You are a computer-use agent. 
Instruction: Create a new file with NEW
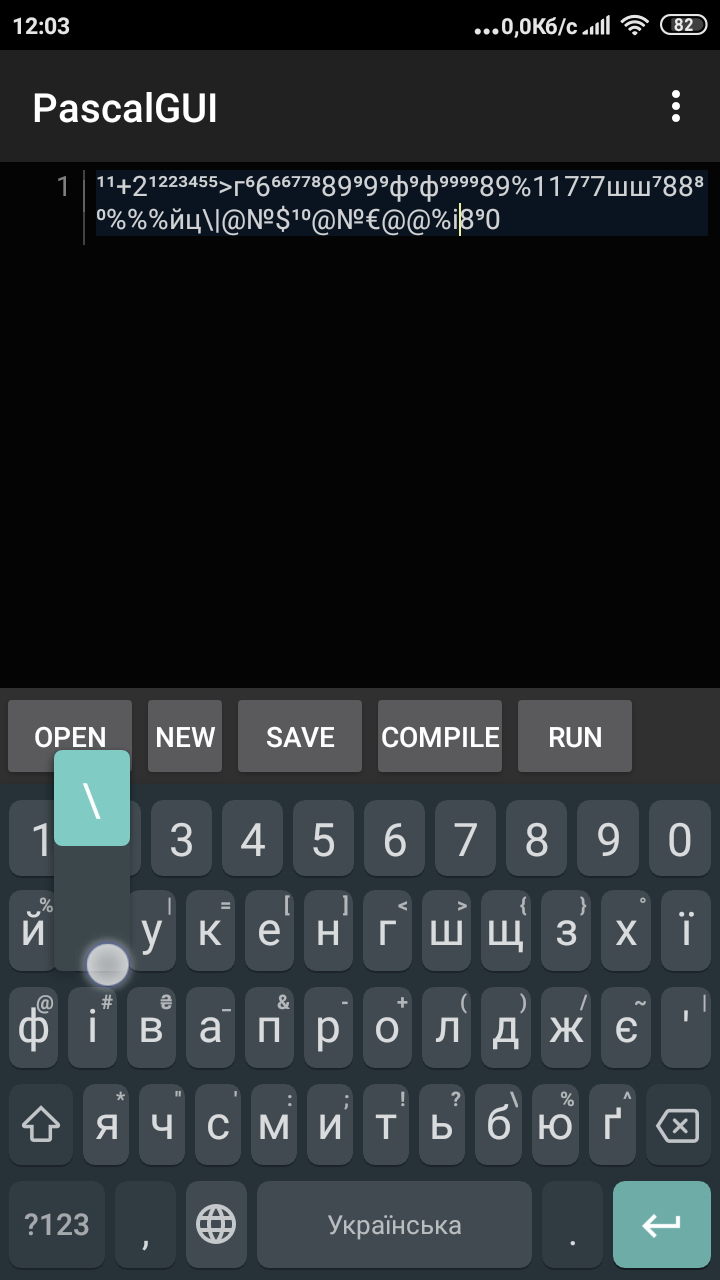tap(185, 737)
